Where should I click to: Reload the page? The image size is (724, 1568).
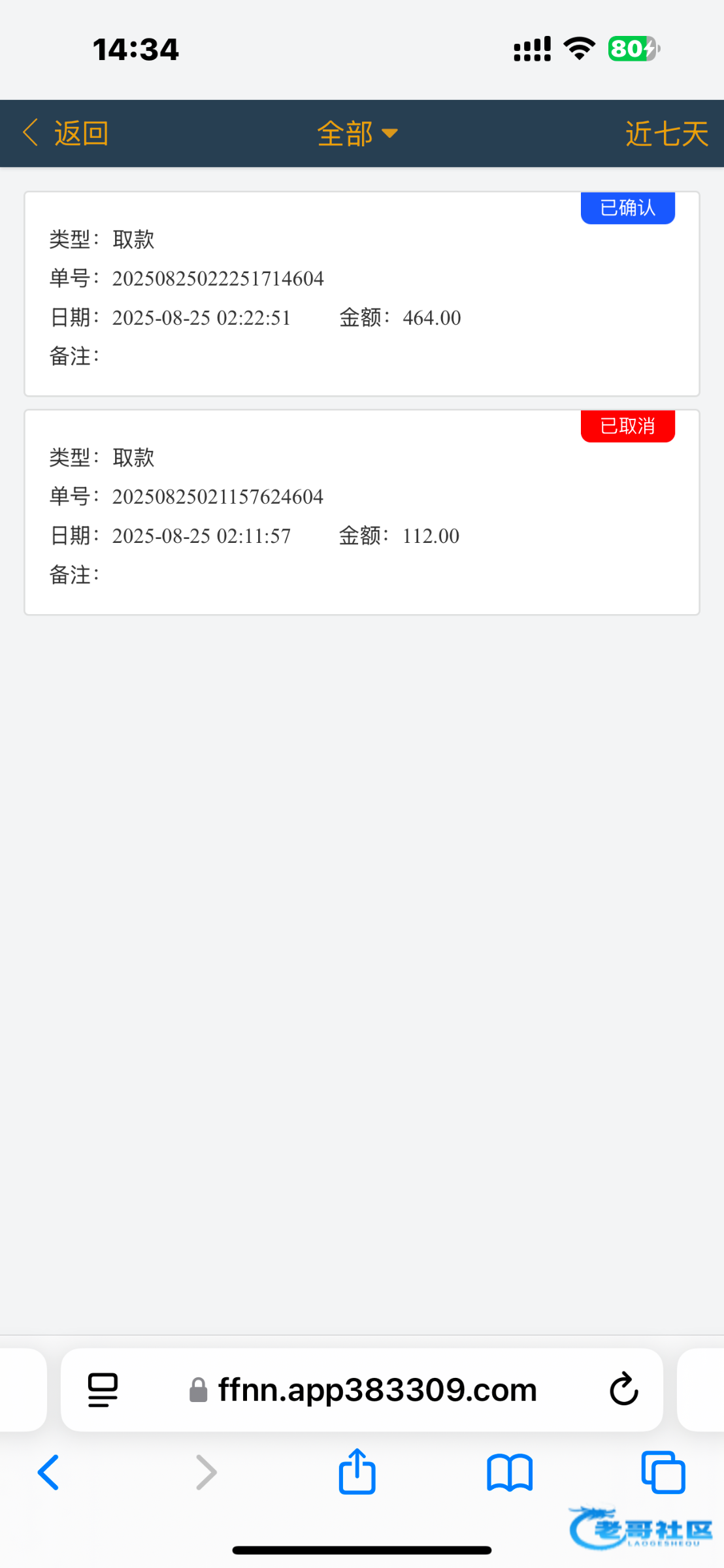[623, 1390]
